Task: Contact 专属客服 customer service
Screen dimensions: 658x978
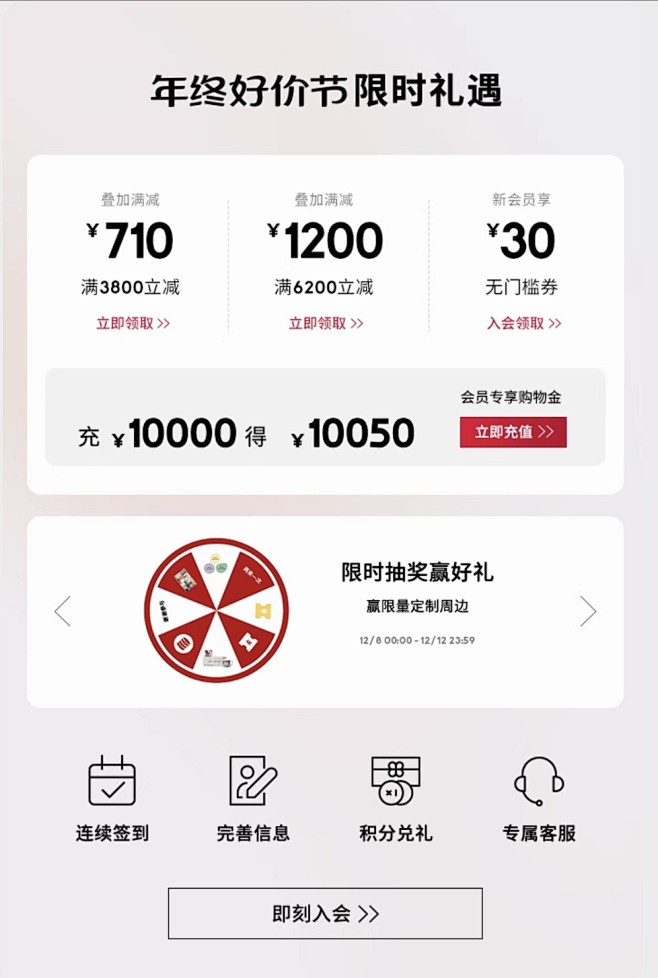Action: (539, 798)
